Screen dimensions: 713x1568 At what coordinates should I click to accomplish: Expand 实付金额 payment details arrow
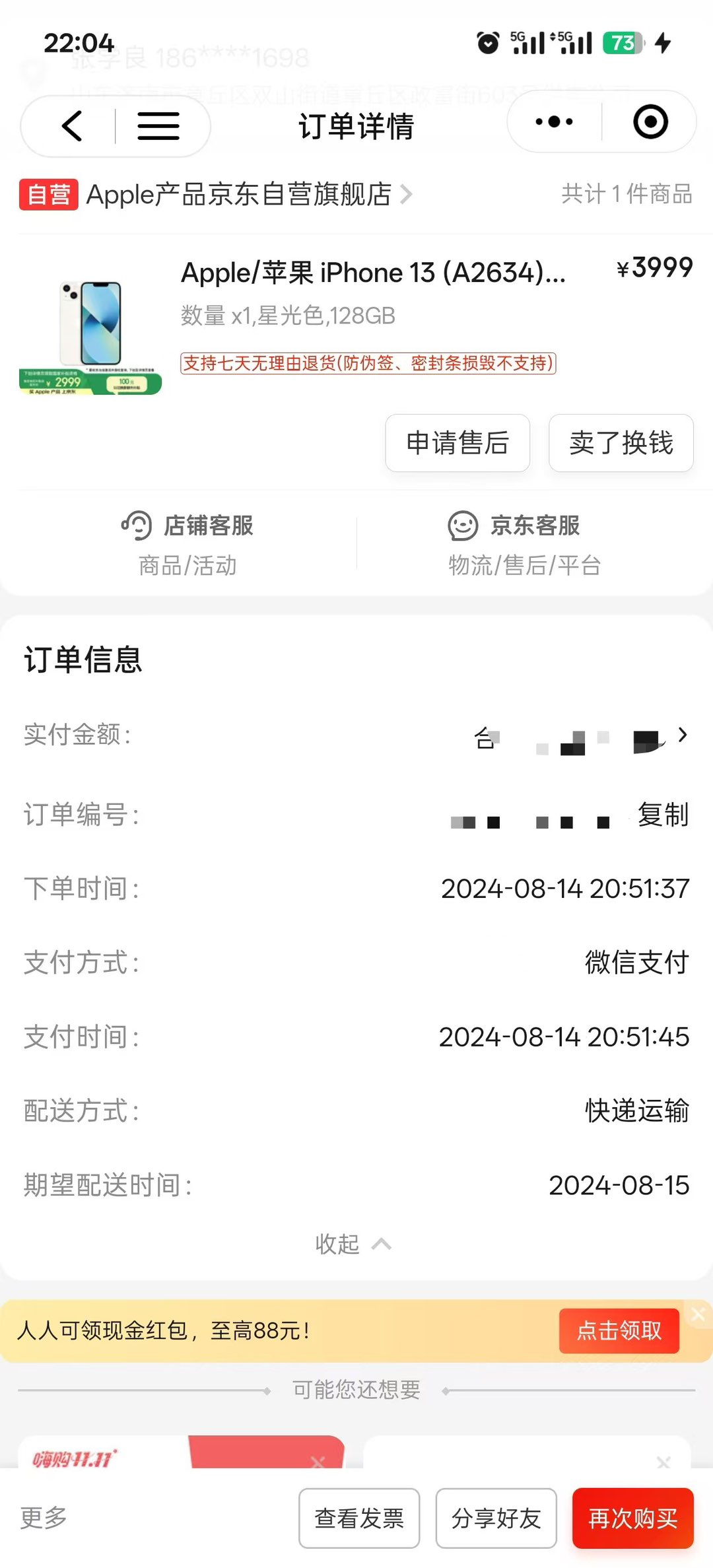point(683,735)
